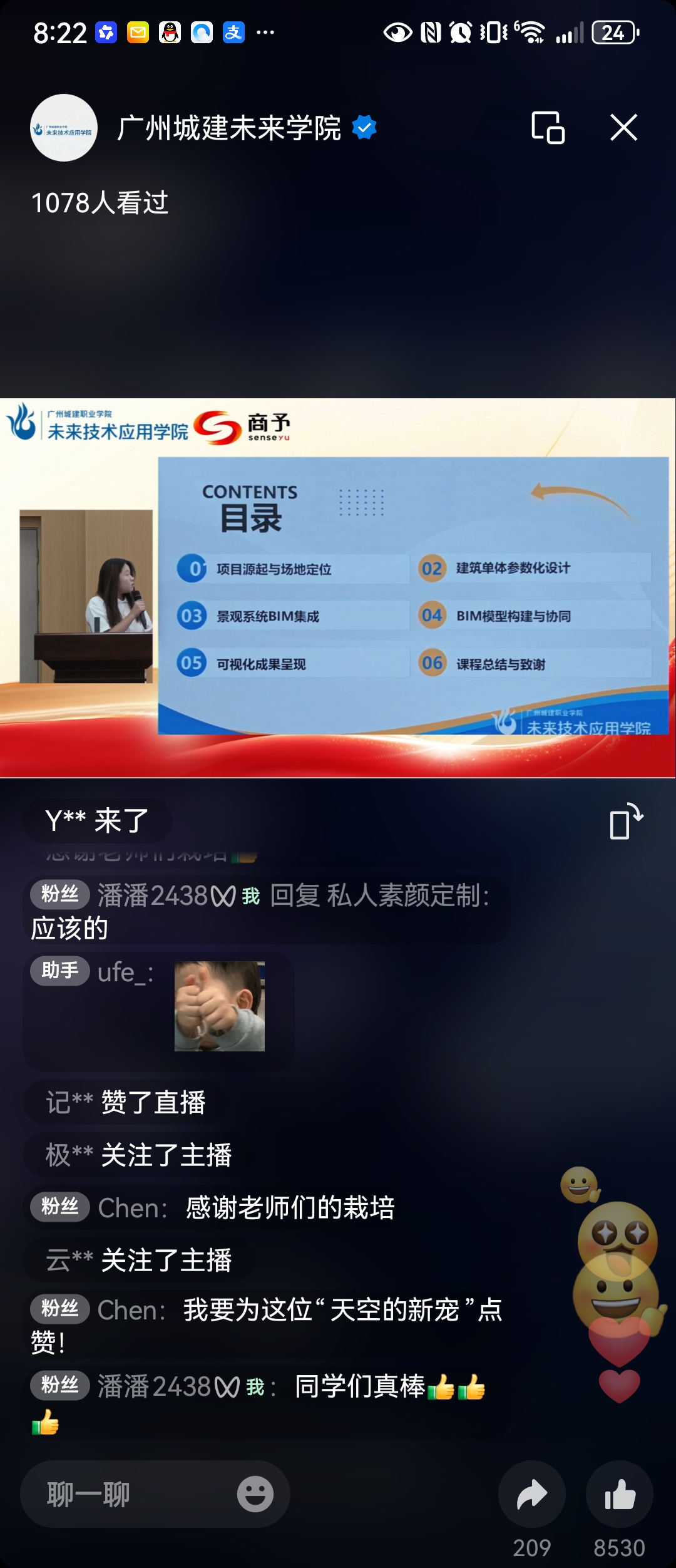This screenshot has height=1568, width=676.
Task: View image sent by assistant ufe_
Action: pyautogui.click(x=219, y=1006)
